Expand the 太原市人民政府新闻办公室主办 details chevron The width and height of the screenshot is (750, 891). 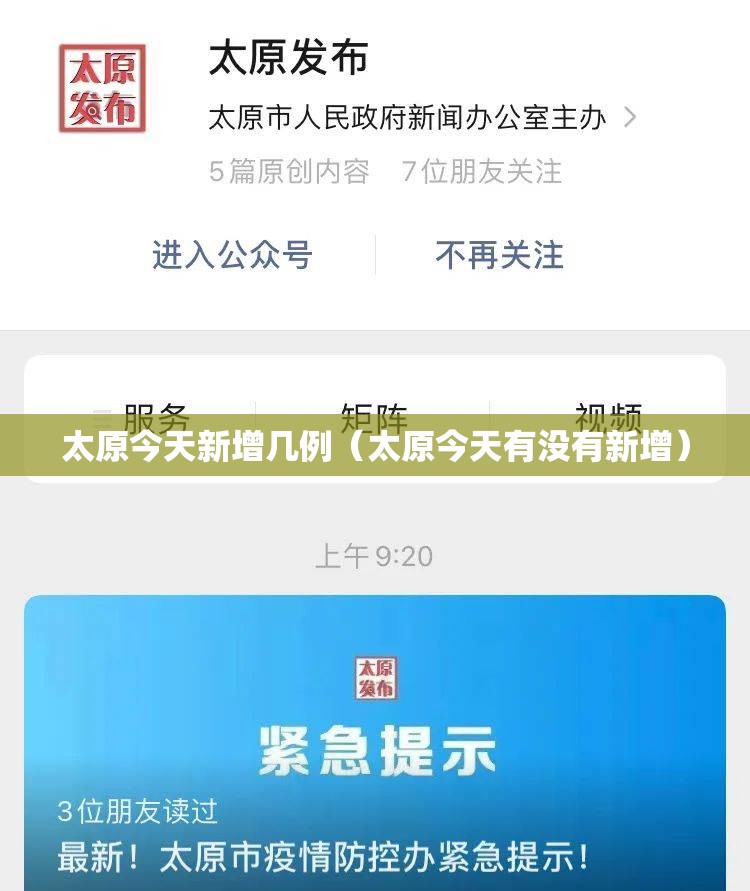click(630, 118)
